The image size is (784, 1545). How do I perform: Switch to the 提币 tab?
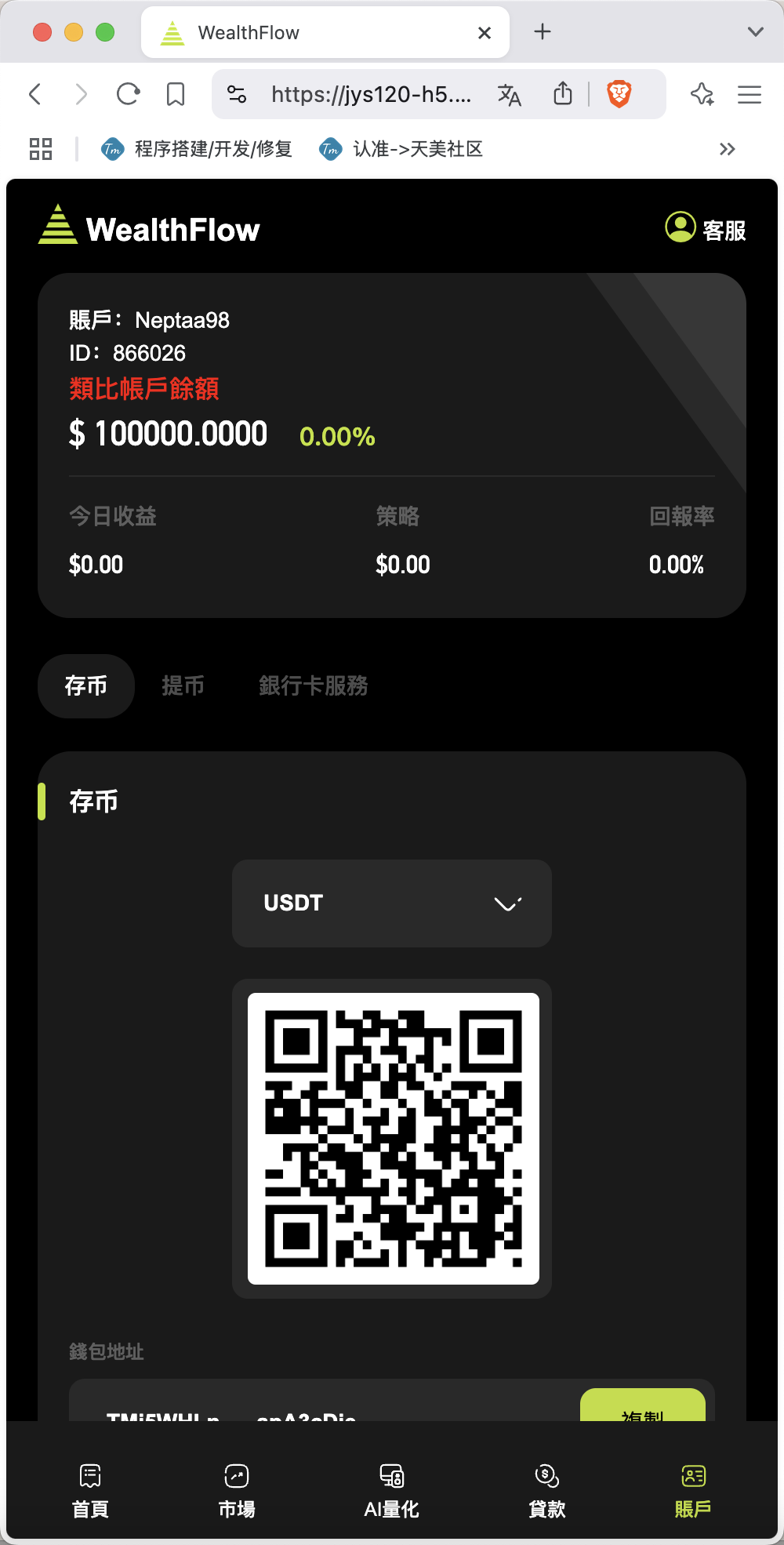pos(183,686)
